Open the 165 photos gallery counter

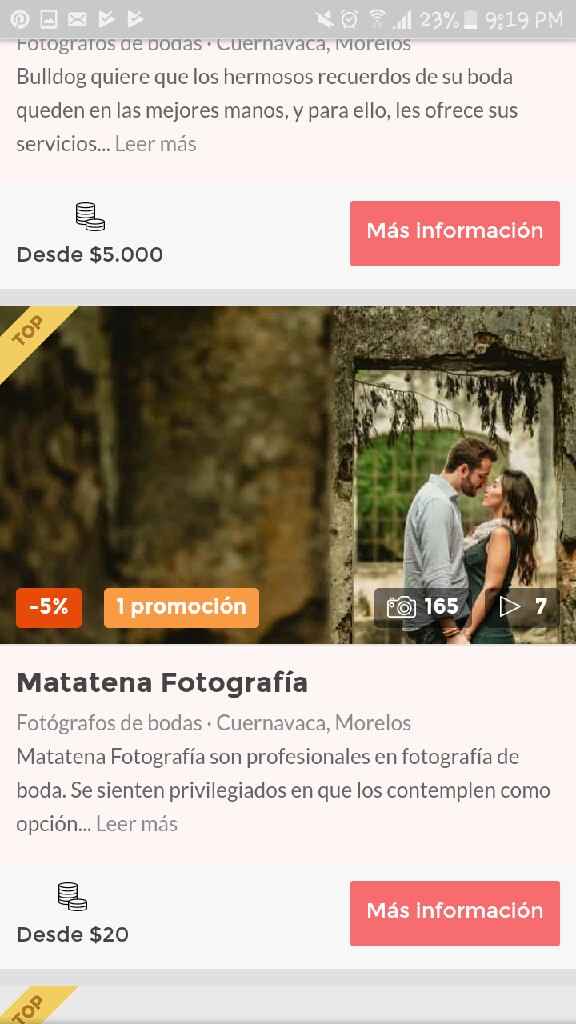pyautogui.click(x=423, y=607)
